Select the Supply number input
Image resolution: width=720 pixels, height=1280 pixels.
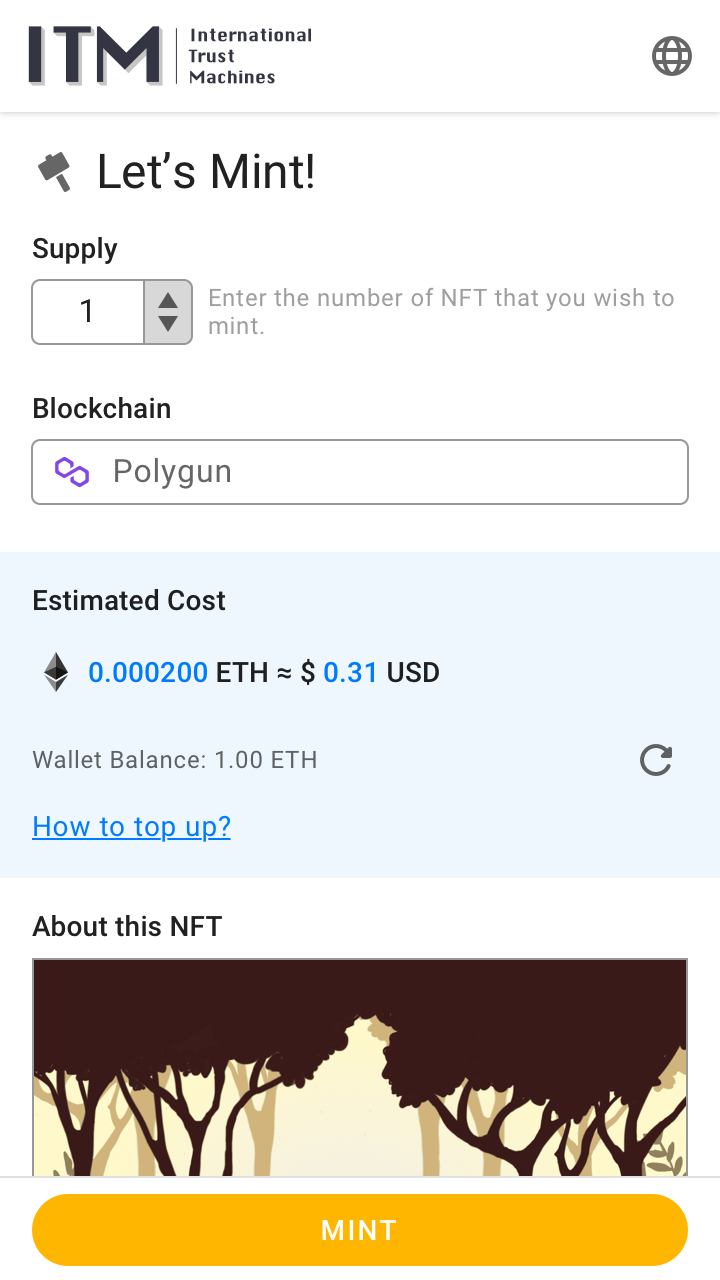coord(88,312)
